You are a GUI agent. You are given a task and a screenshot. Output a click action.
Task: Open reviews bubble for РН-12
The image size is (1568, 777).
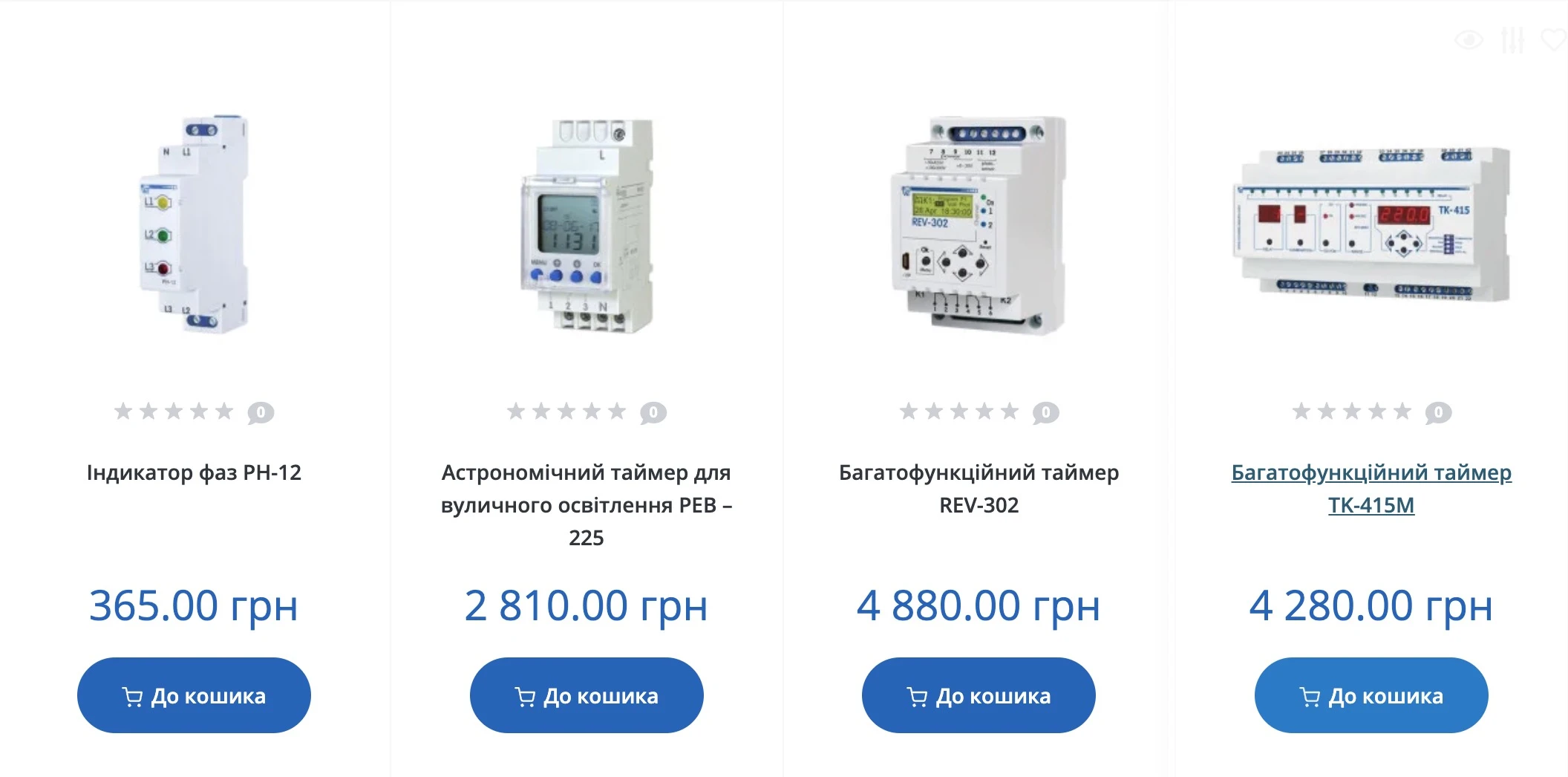[x=261, y=412]
